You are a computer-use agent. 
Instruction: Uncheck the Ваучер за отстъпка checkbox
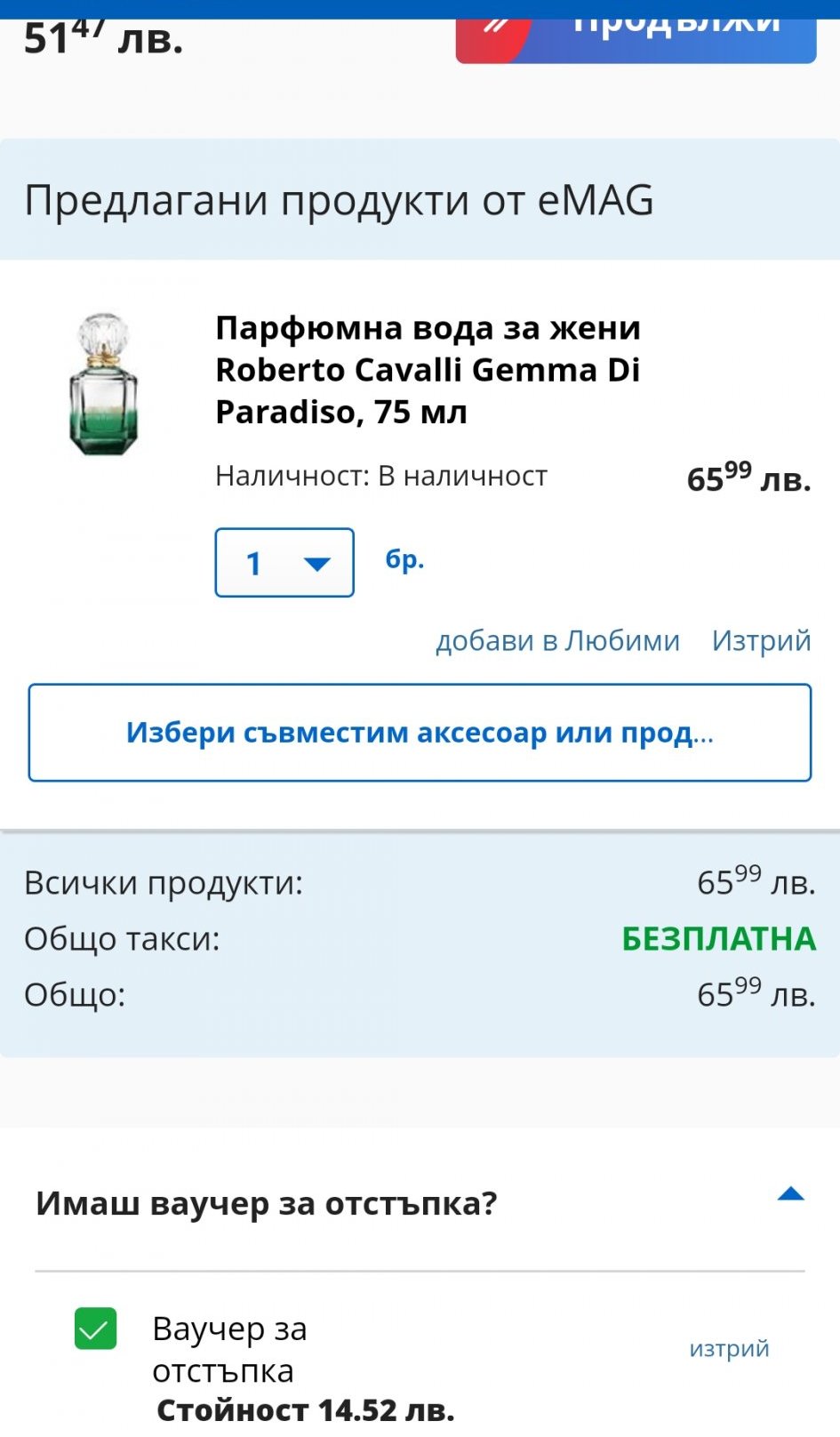point(96,1329)
